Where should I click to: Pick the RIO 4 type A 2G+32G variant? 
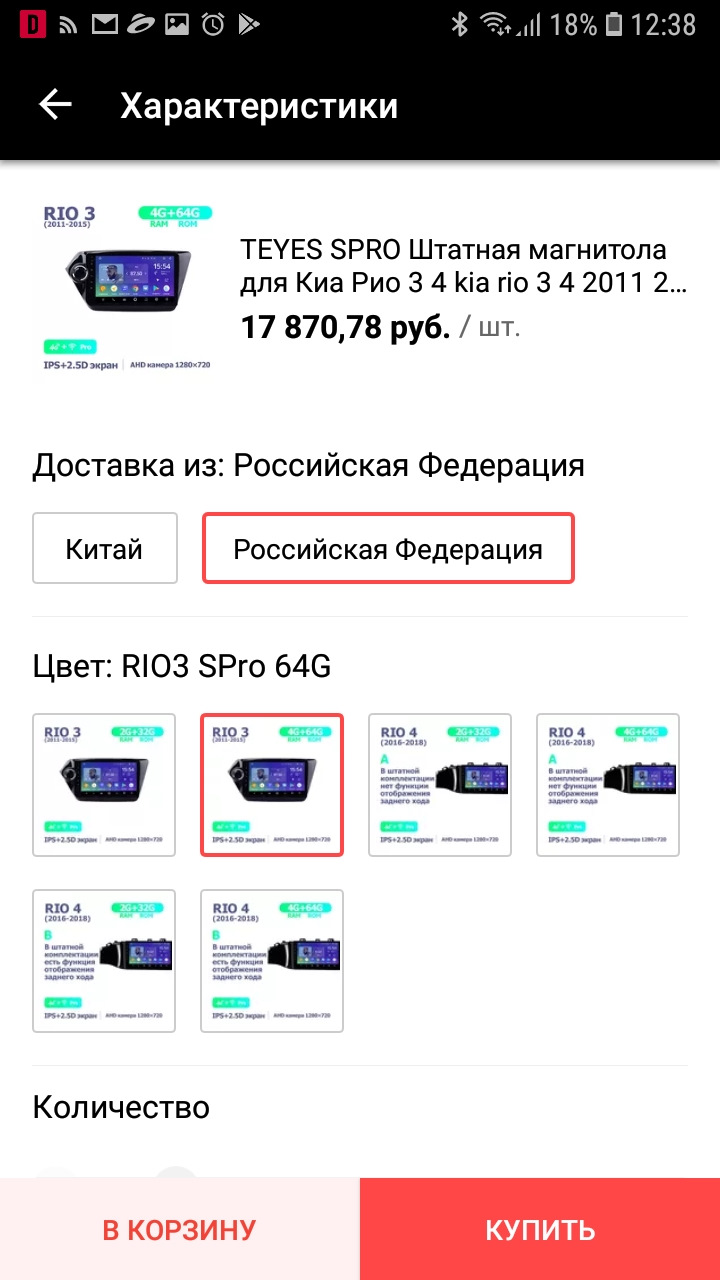[440, 785]
